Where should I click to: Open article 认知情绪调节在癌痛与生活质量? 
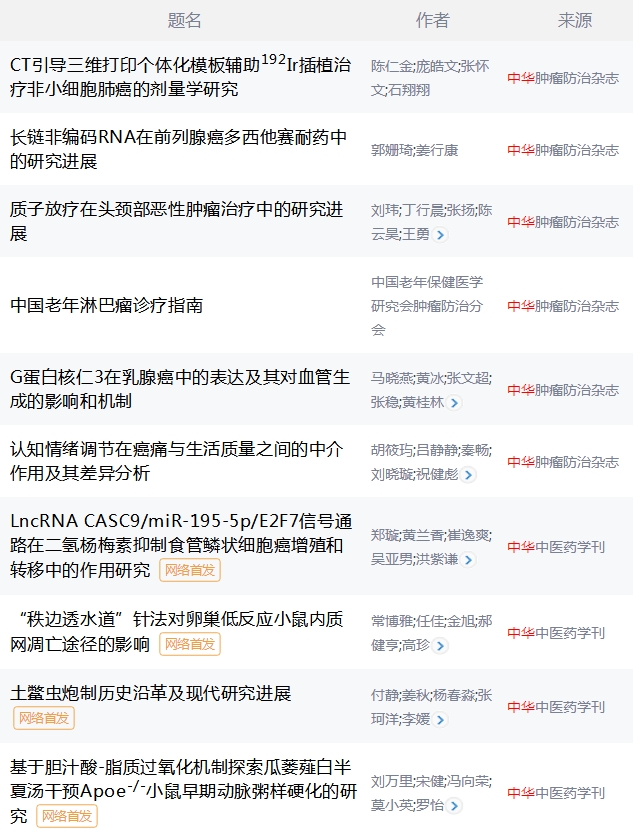coord(176,461)
